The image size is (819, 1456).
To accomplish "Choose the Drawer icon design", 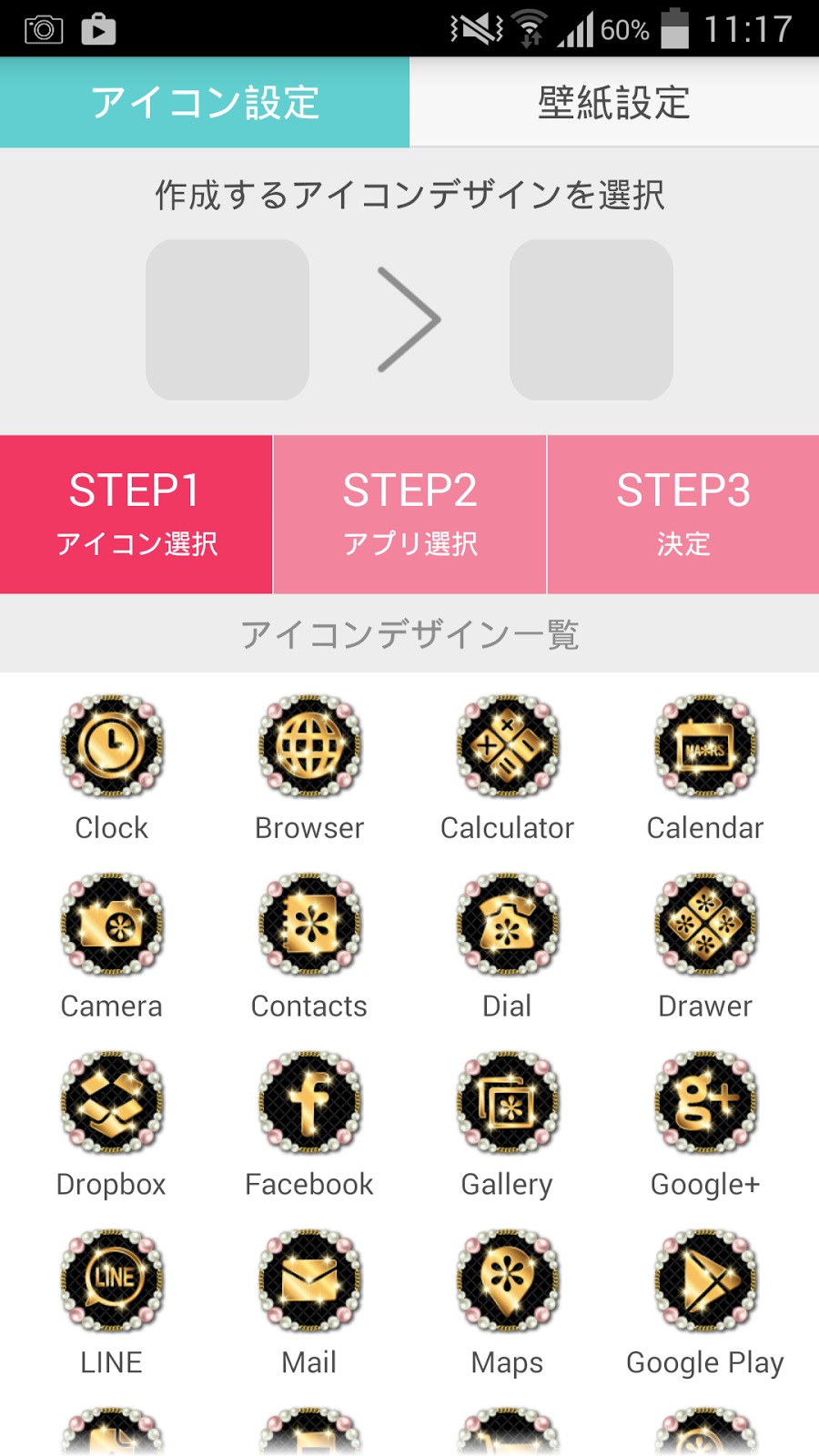I will point(705,925).
